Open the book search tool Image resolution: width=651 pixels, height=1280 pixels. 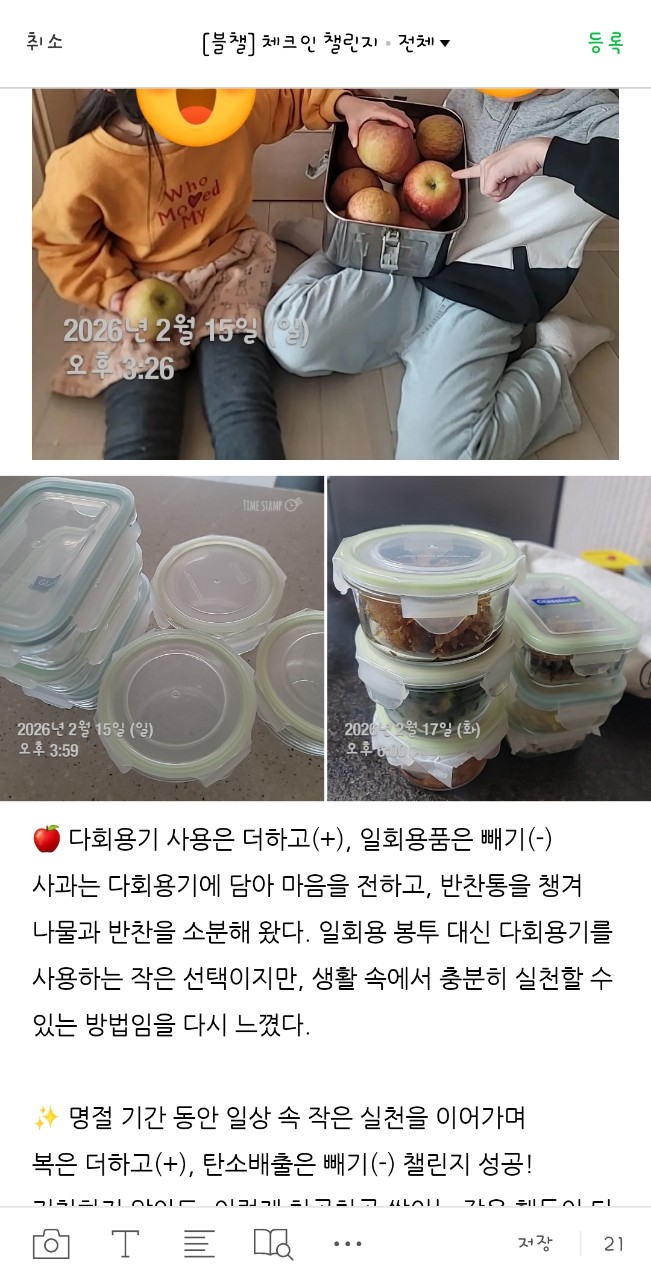[x=273, y=1244]
